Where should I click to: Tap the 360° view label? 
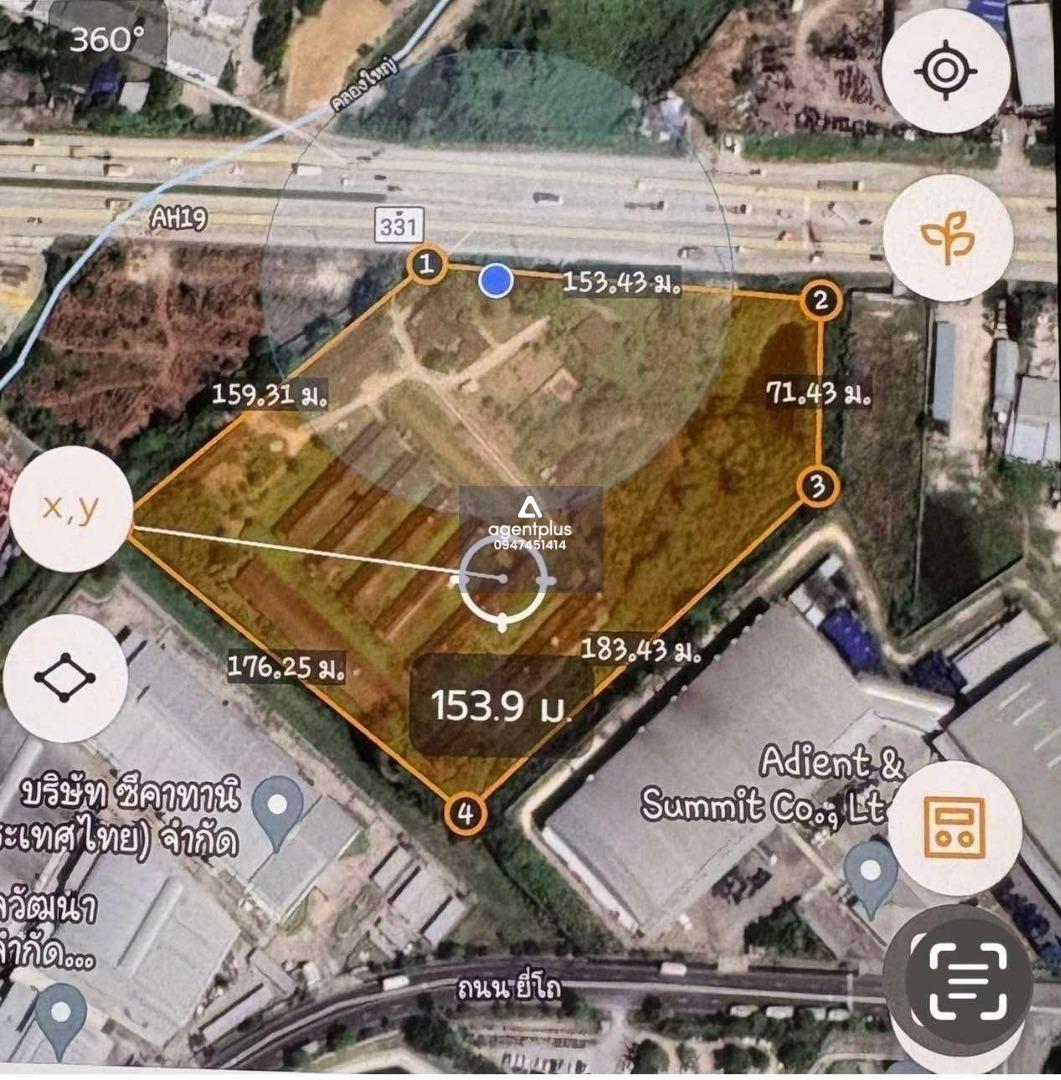click(x=106, y=40)
